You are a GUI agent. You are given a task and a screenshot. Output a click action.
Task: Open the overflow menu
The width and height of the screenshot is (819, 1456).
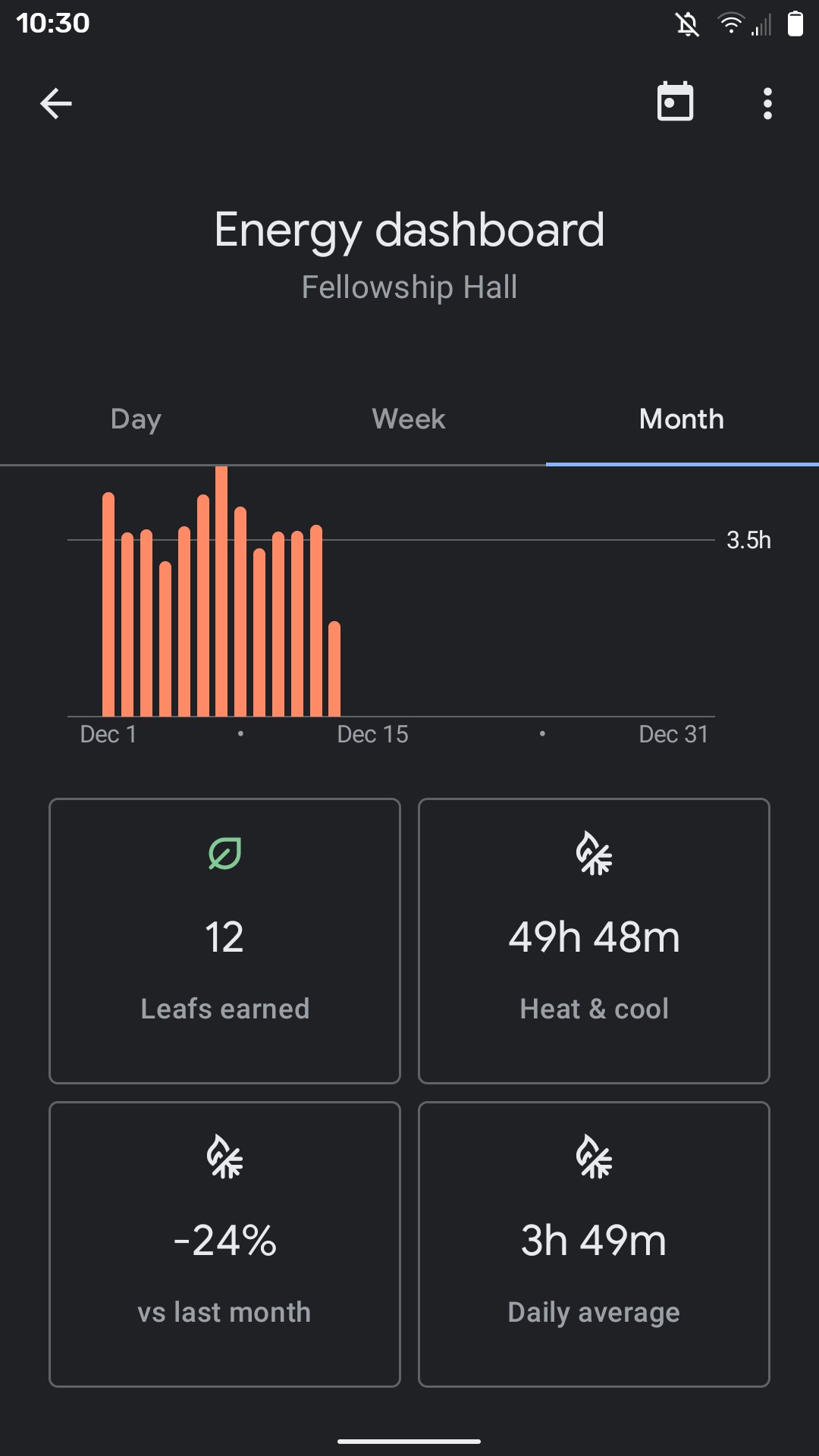[767, 103]
